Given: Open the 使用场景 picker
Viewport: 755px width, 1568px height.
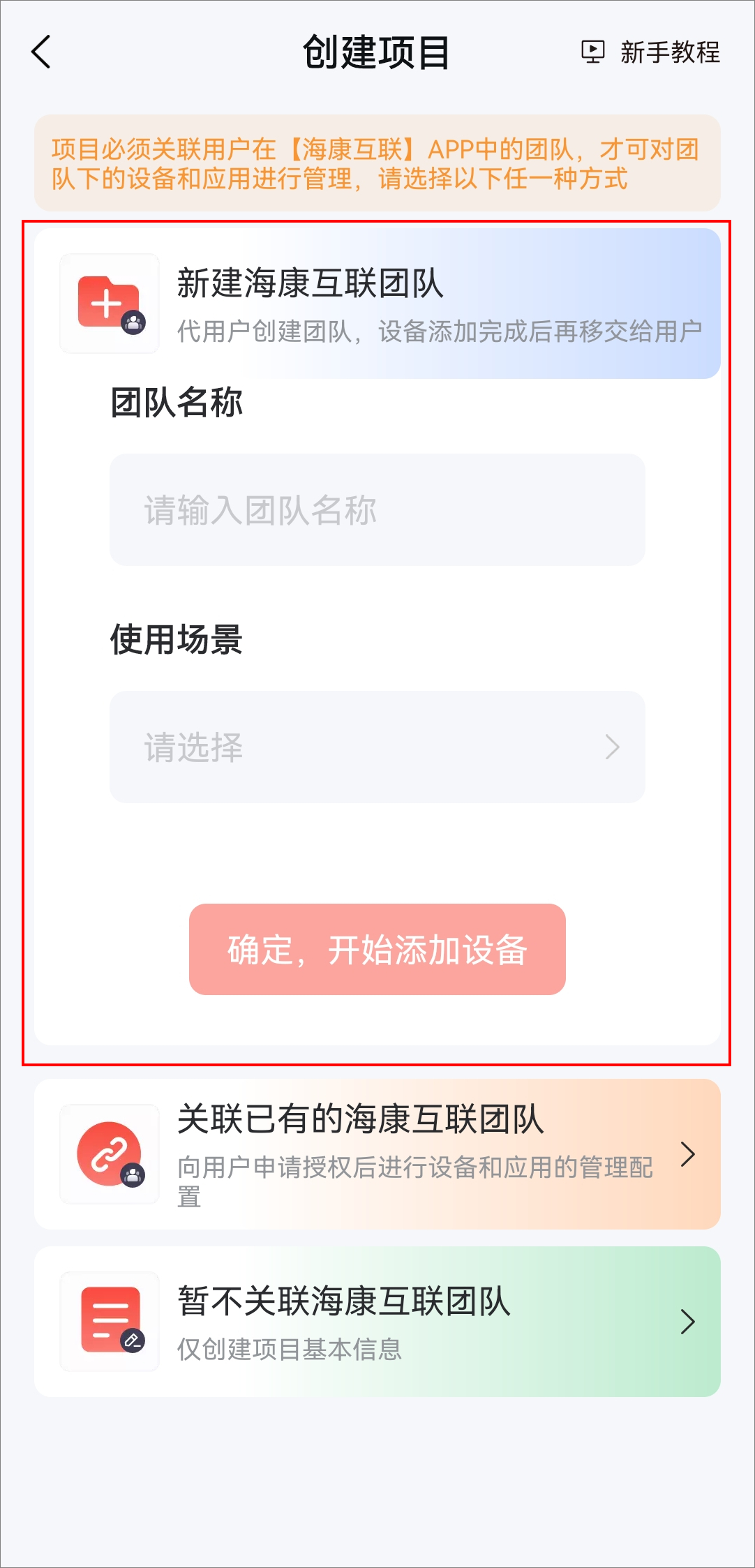Looking at the screenshot, I should tap(377, 747).
